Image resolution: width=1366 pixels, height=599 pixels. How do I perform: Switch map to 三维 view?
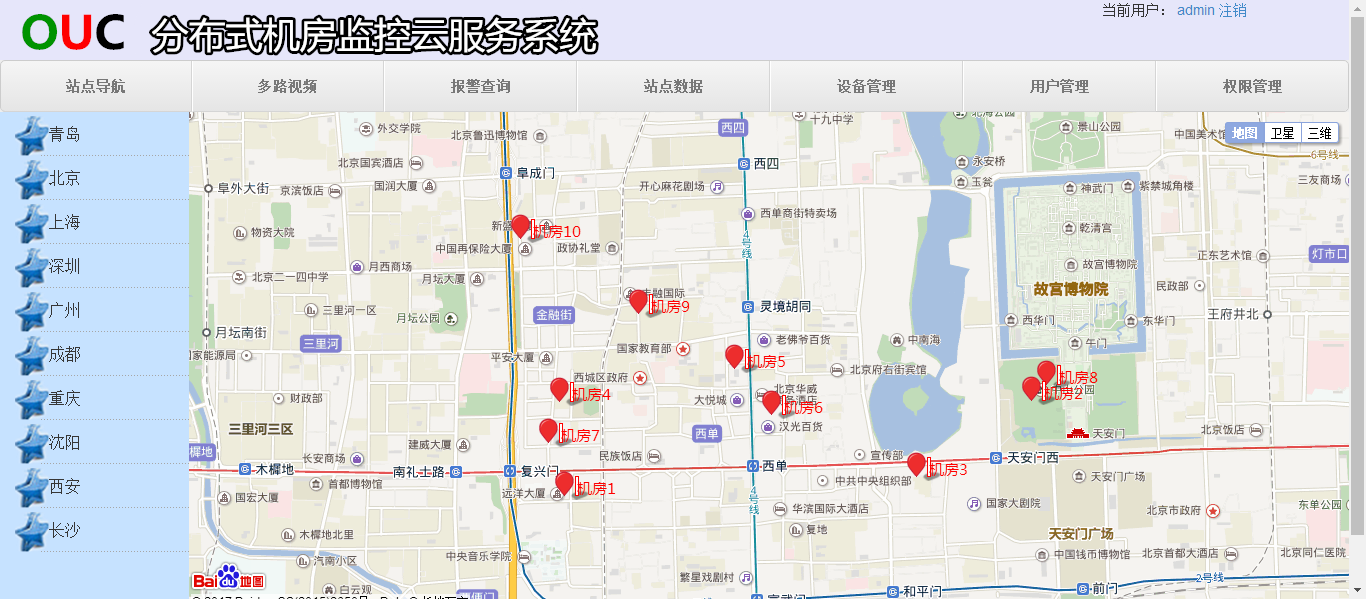(x=1319, y=133)
